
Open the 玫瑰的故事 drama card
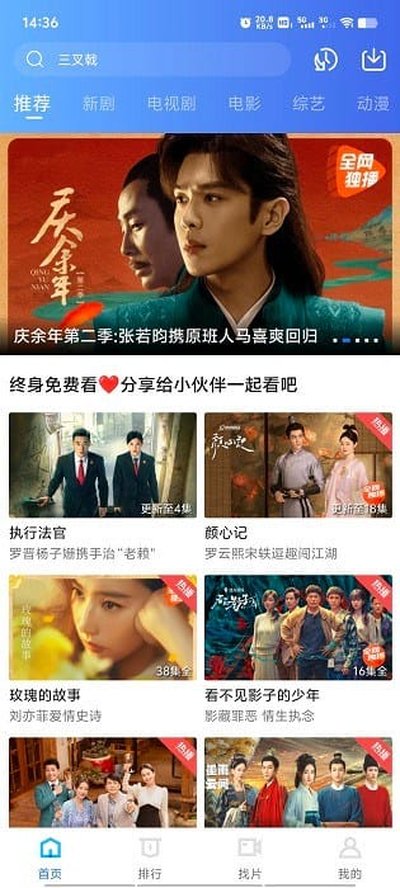[103, 649]
